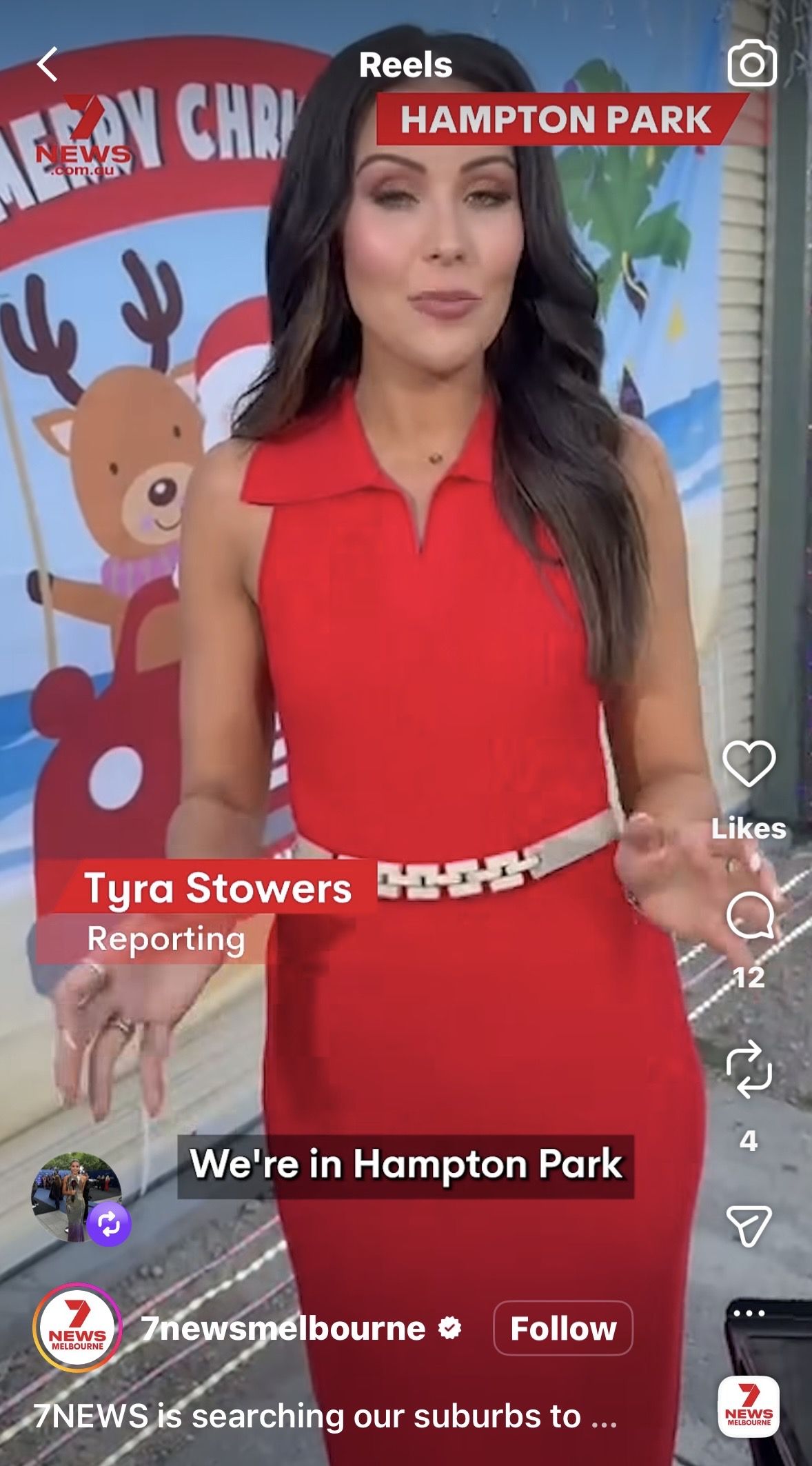
Task: Open the camera to create a reel
Action: [x=751, y=64]
